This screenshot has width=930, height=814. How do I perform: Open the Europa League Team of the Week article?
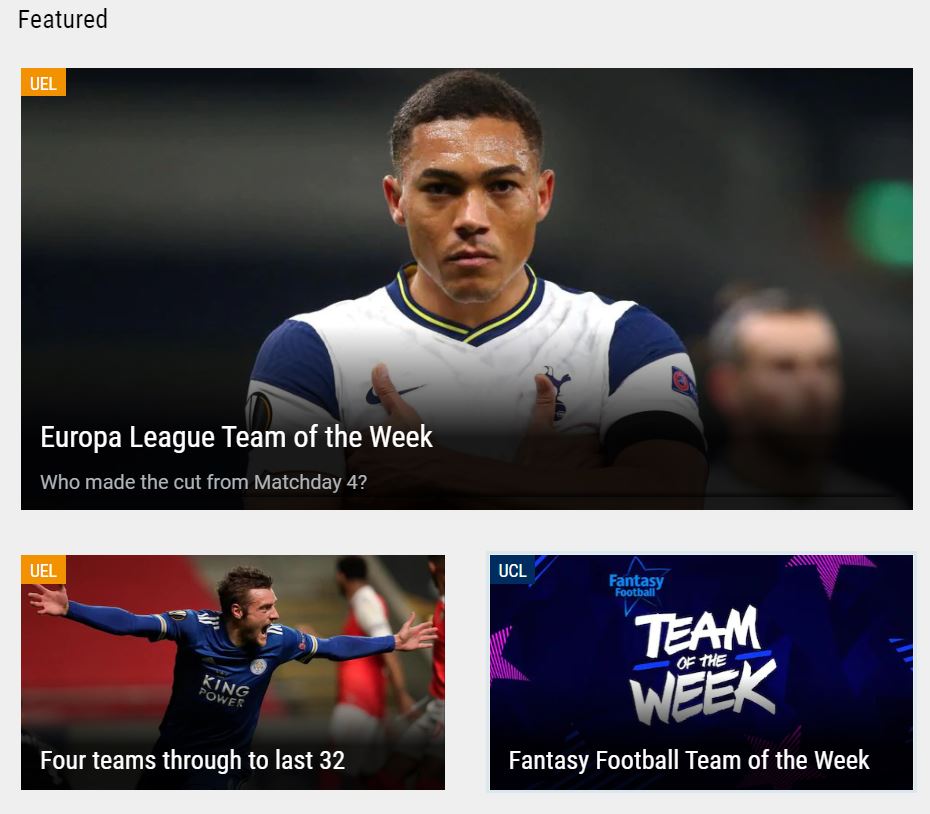236,437
